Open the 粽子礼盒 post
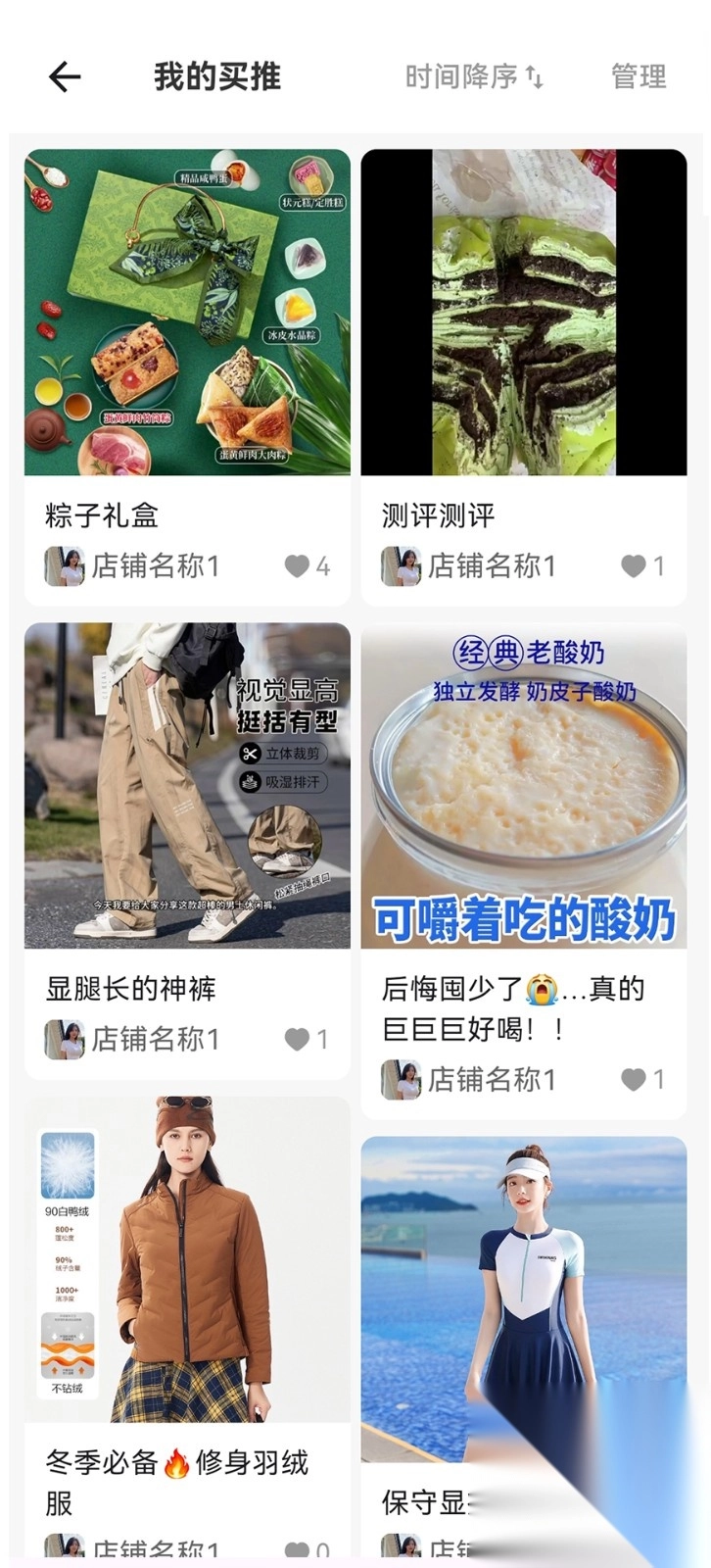The width and height of the screenshot is (711, 1568). pyautogui.click(x=187, y=312)
